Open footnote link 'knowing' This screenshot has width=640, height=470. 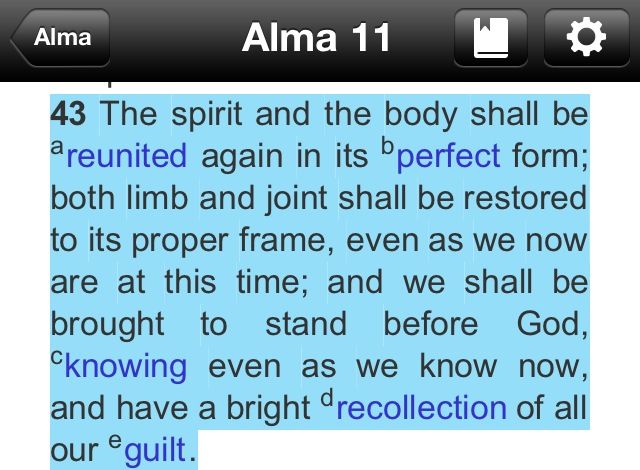pos(126,367)
